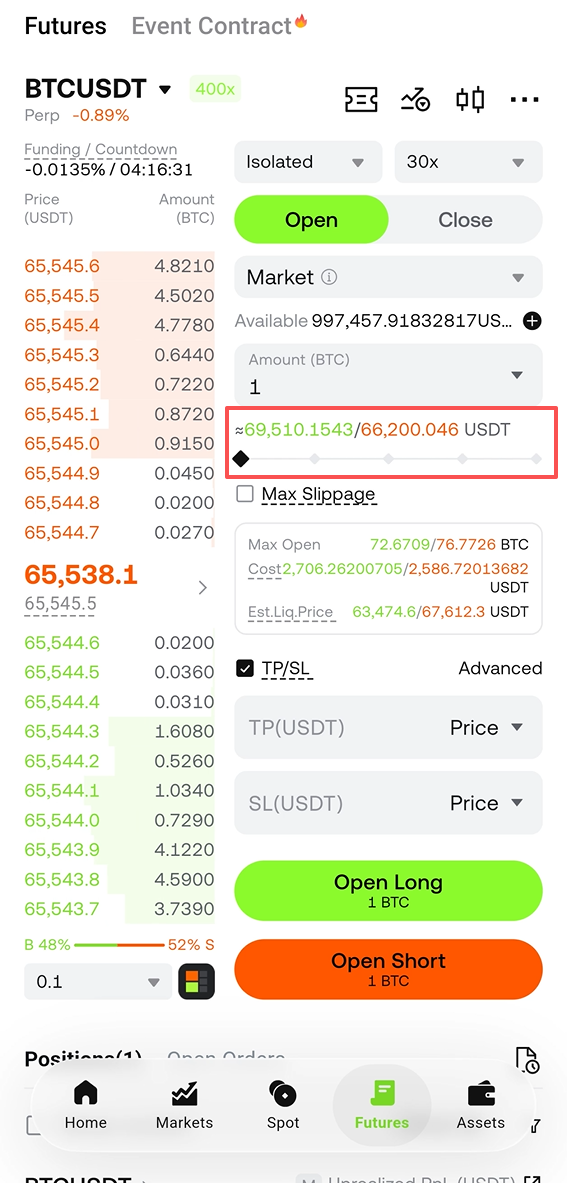The width and height of the screenshot is (567, 1183).
Task: Tap Open Long 1 BTC button
Action: [388, 891]
